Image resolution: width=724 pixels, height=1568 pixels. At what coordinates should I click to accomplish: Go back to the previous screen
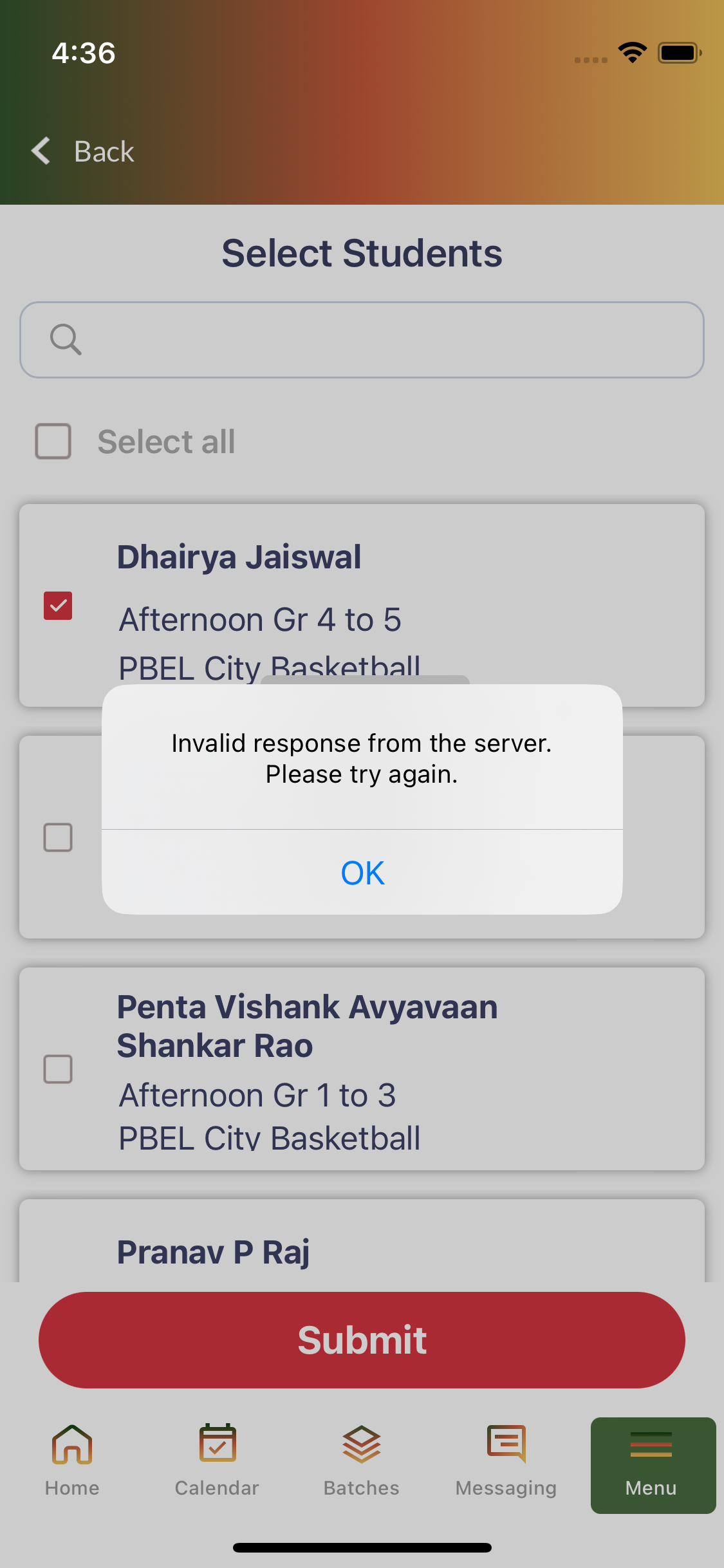pyautogui.click(x=84, y=152)
